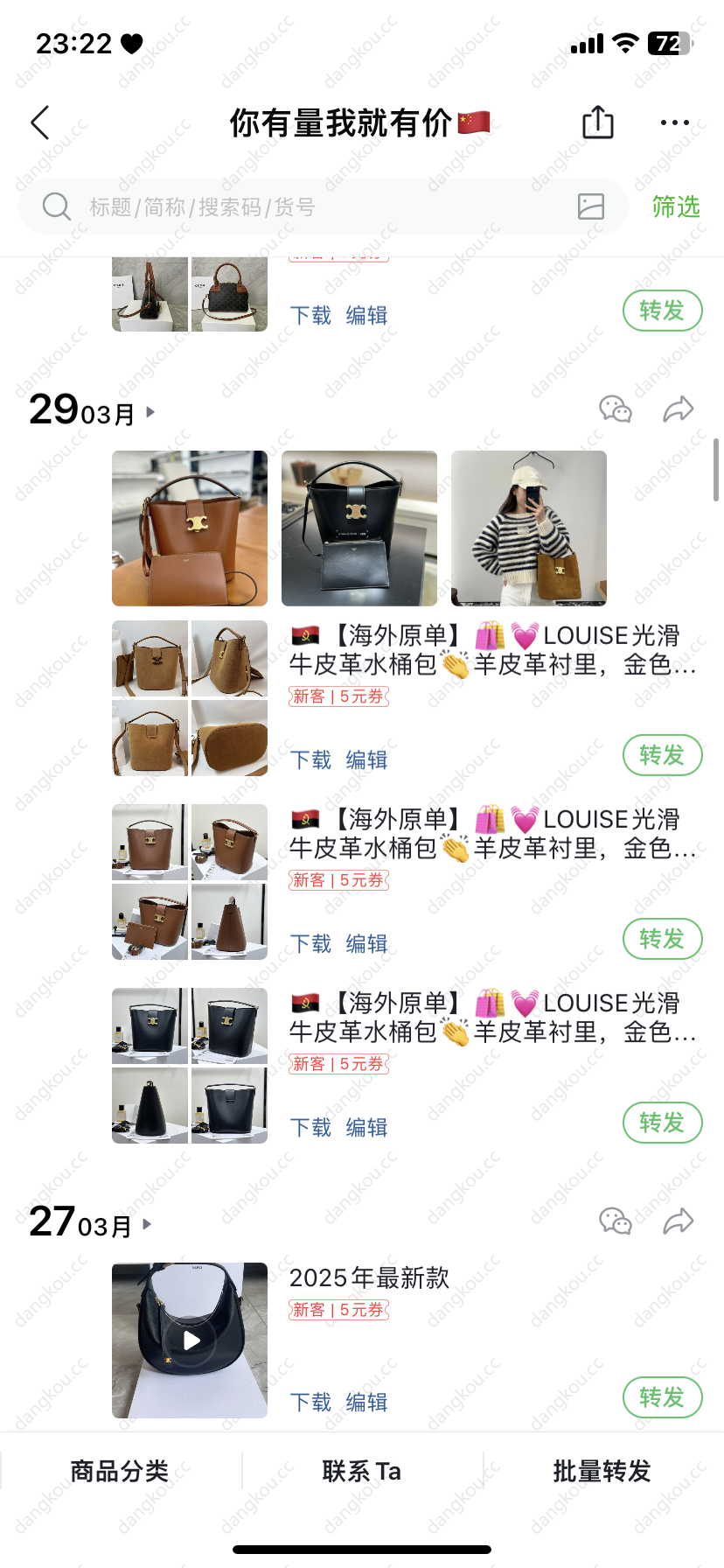Open the 筛选 filter options
Viewport: 724px width, 1568px height.
pyautogui.click(x=676, y=206)
